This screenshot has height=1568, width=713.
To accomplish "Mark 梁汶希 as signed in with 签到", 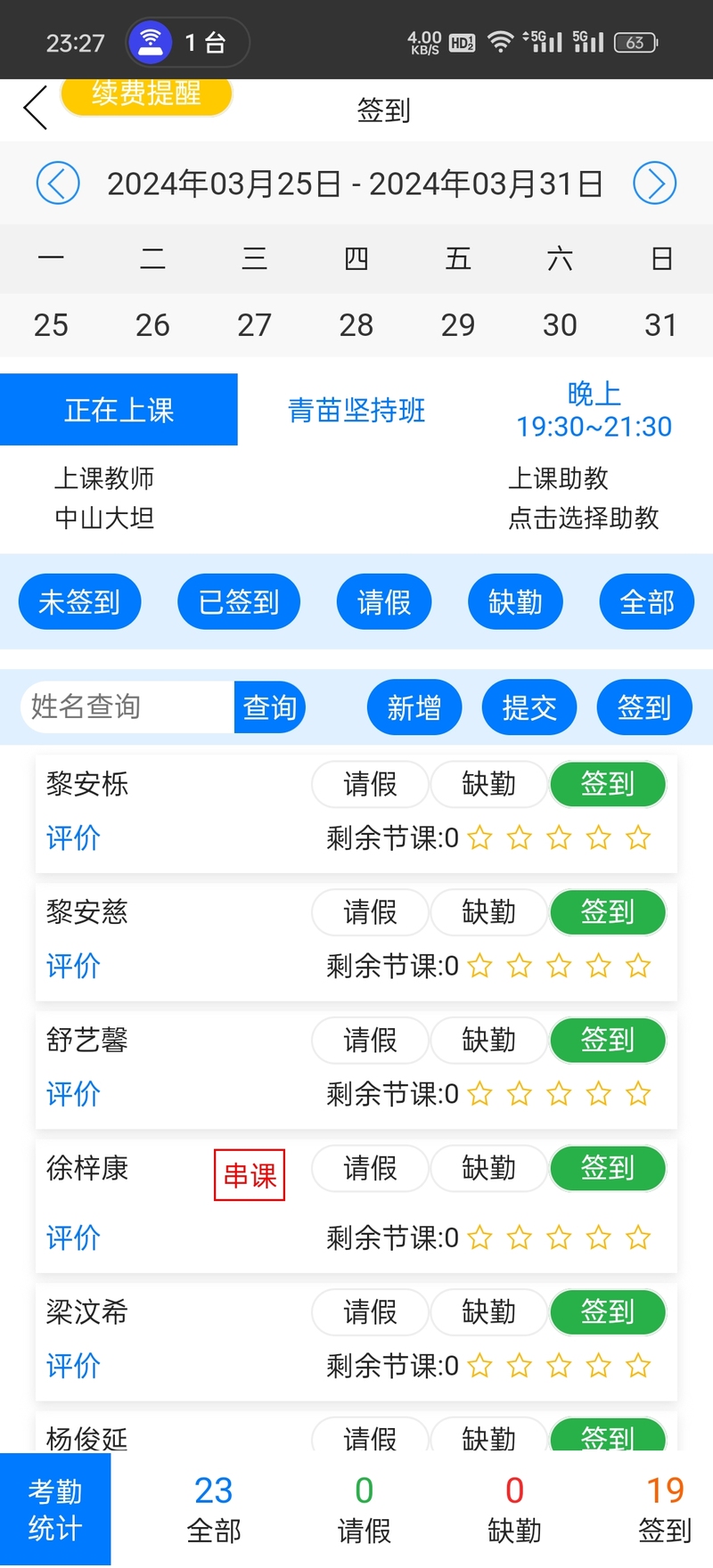I will (608, 1311).
